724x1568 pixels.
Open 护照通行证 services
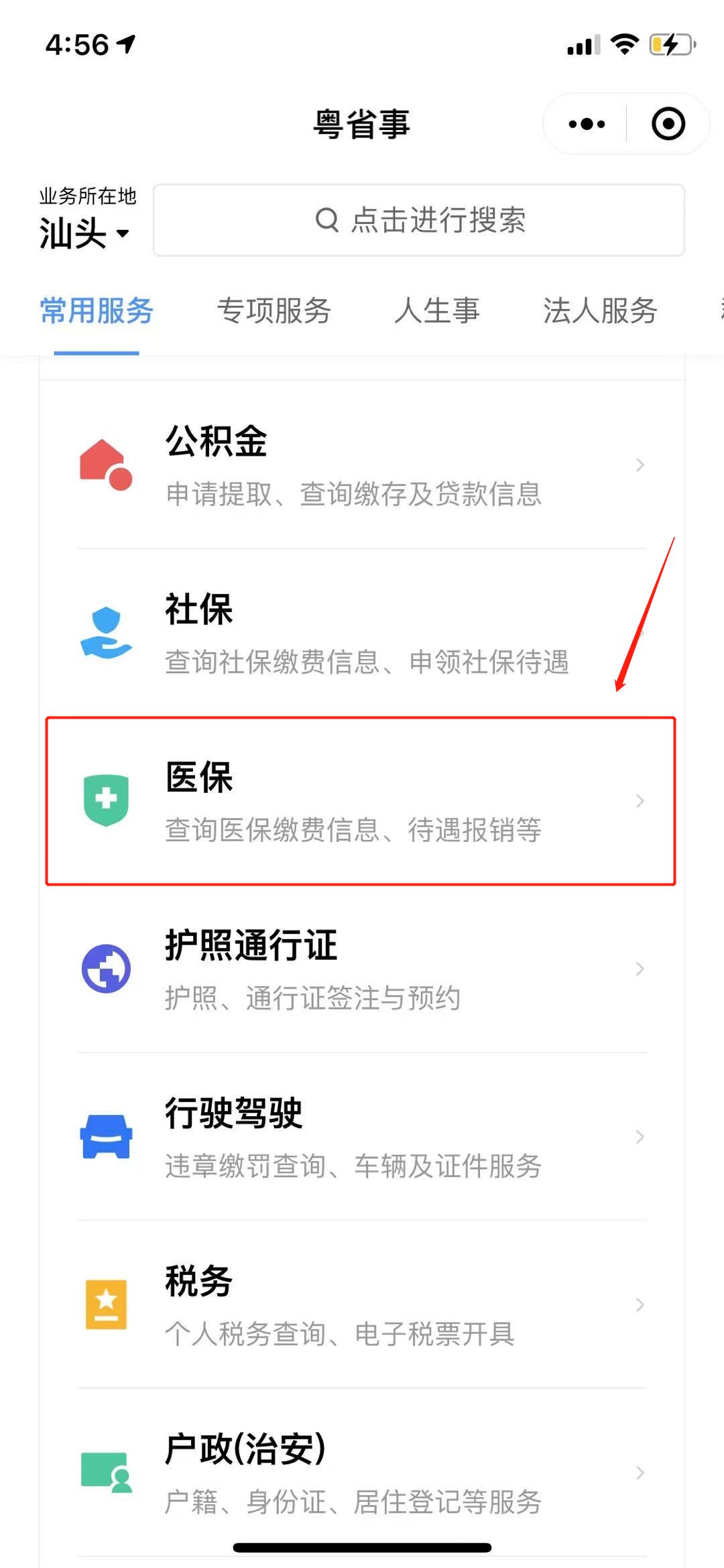362,969
